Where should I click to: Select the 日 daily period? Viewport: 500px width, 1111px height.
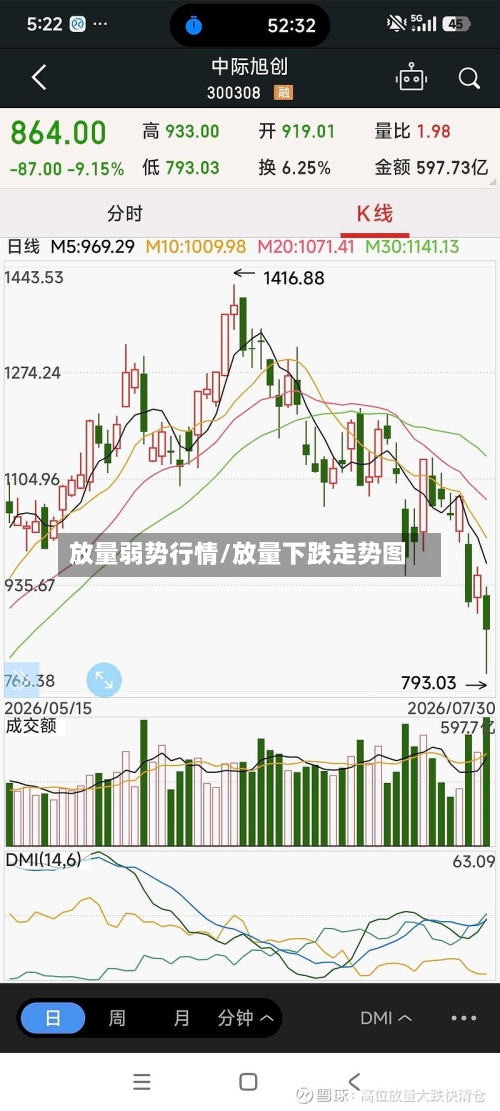pos(53,1018)
